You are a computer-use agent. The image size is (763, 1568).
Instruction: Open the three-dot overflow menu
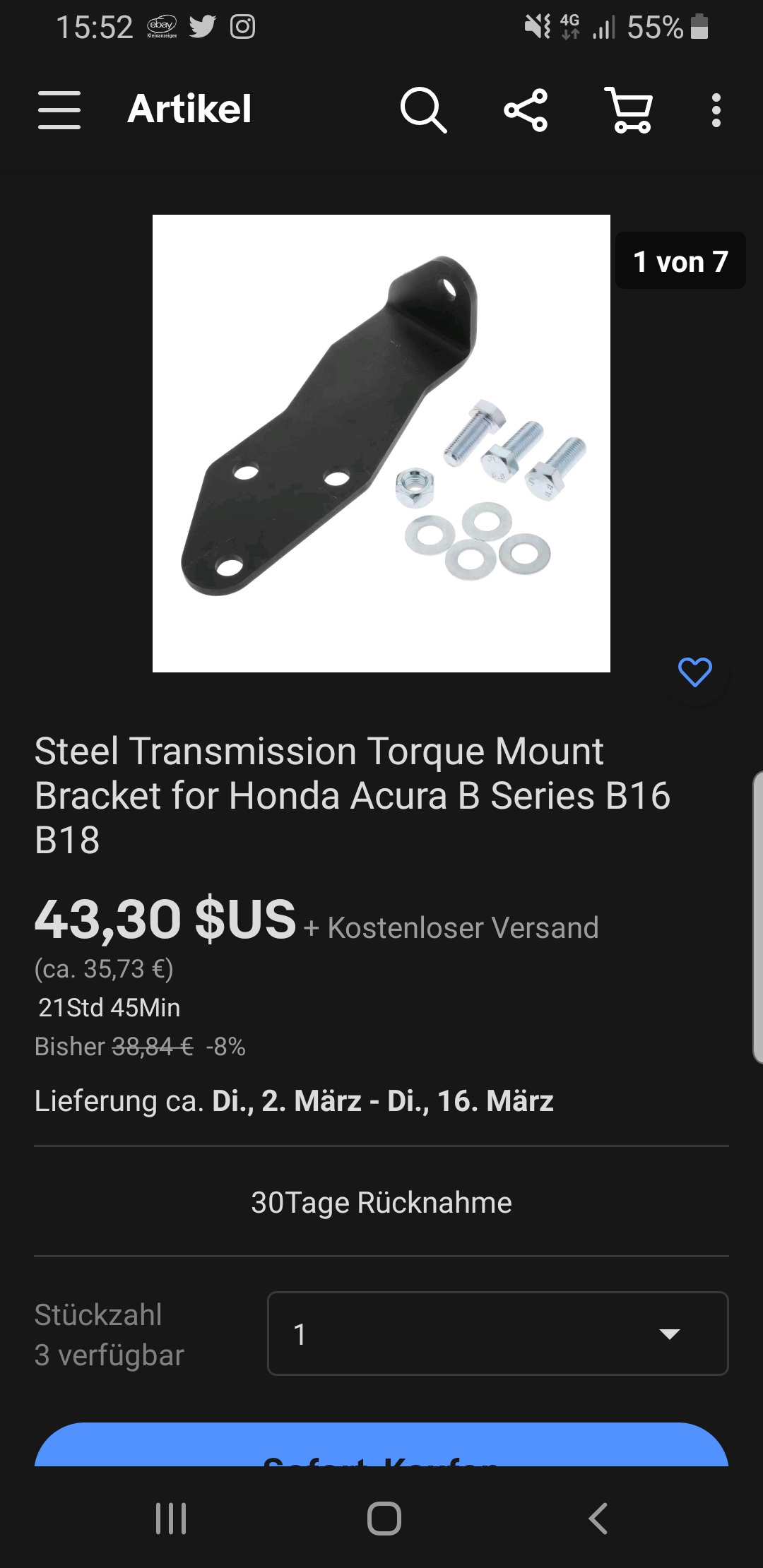[x=716, y=110]
